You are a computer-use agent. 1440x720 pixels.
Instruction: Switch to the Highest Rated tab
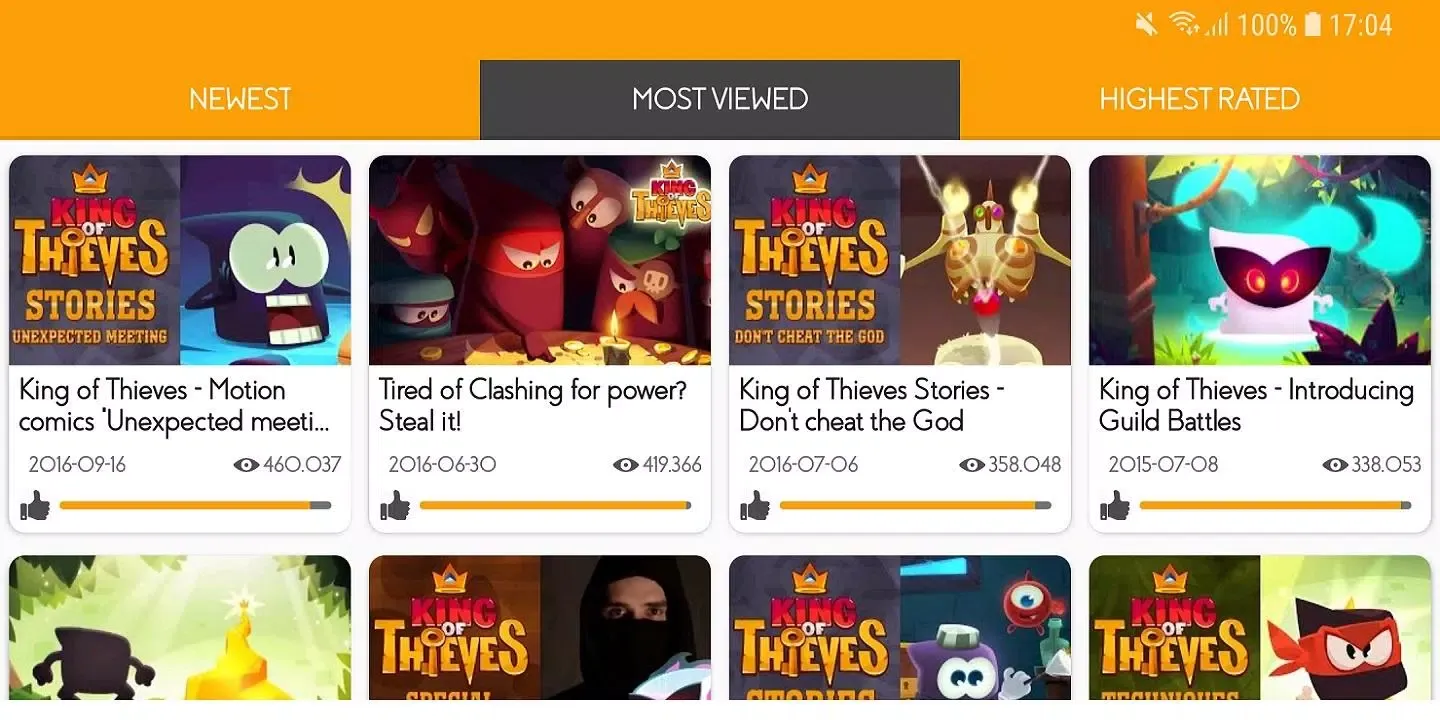click(1199, 99)
